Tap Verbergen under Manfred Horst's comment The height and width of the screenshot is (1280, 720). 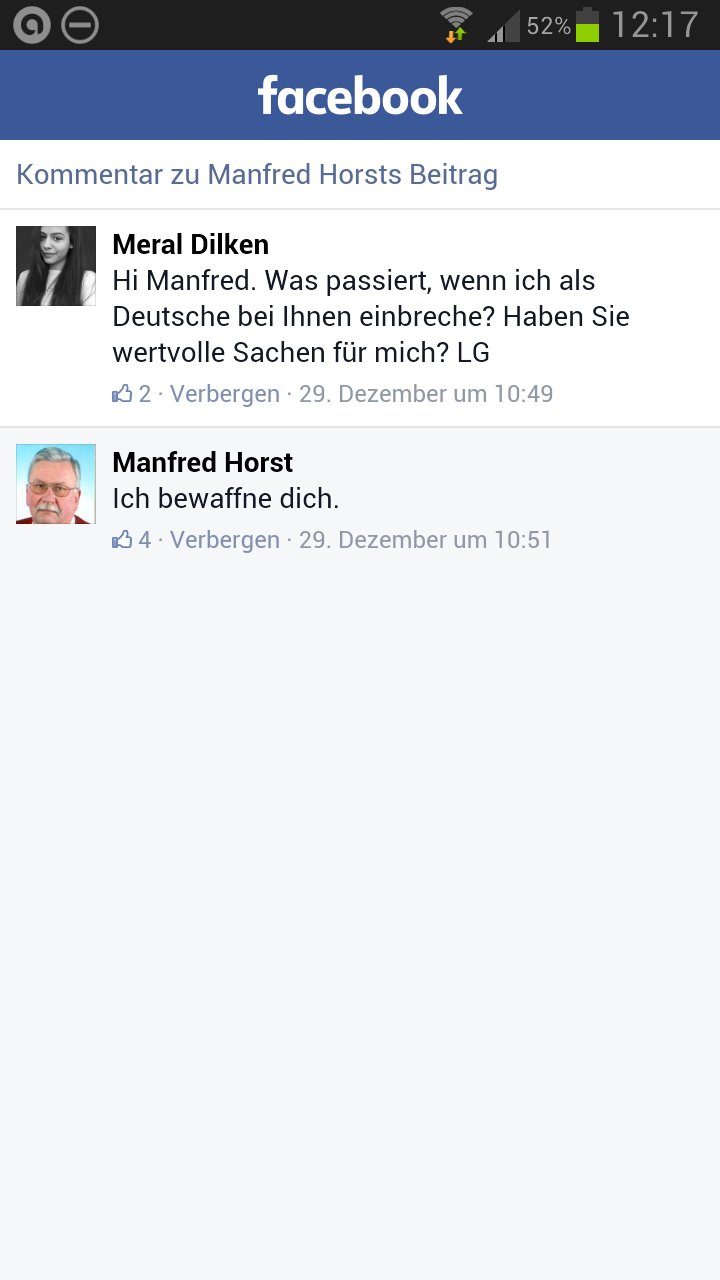click(225, 540)
